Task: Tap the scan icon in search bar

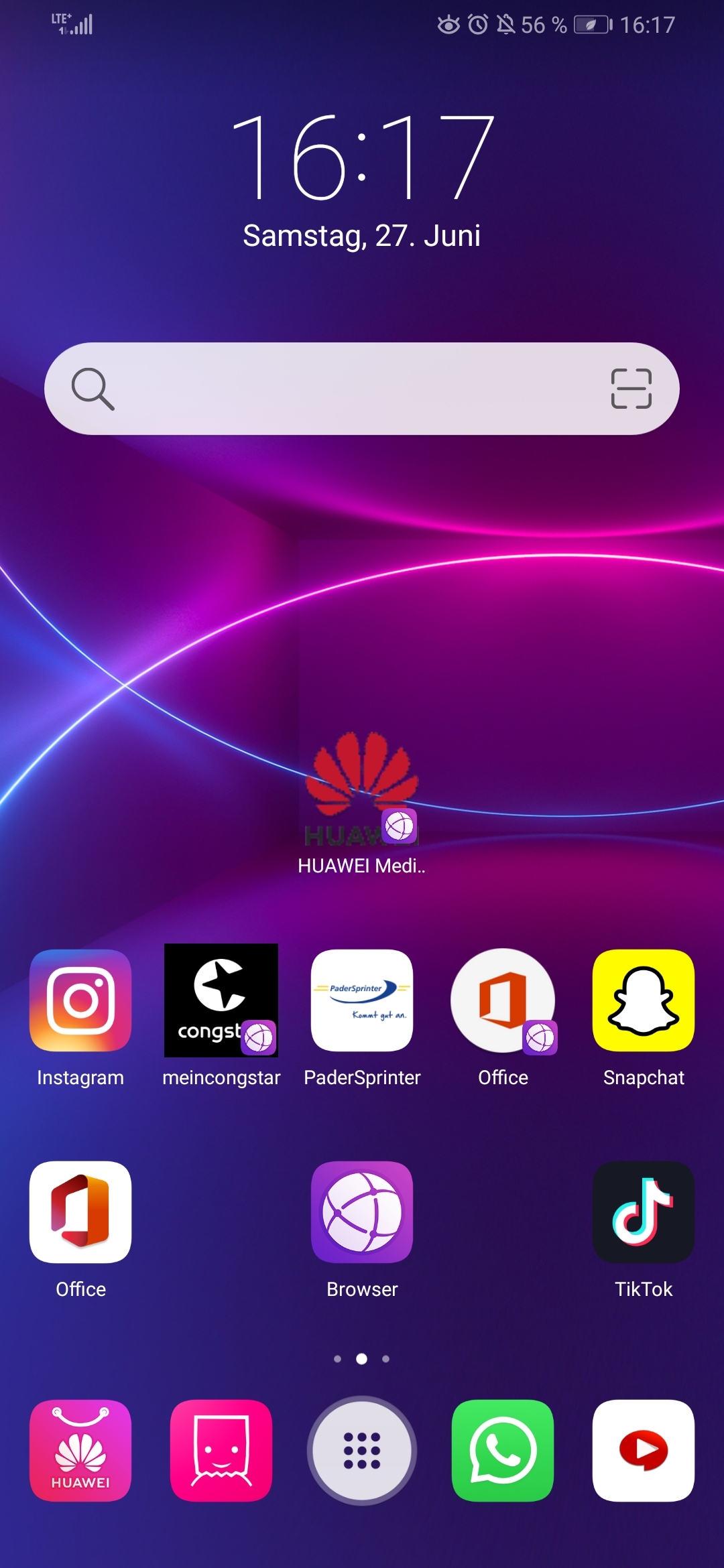Action: pos(631,389)
